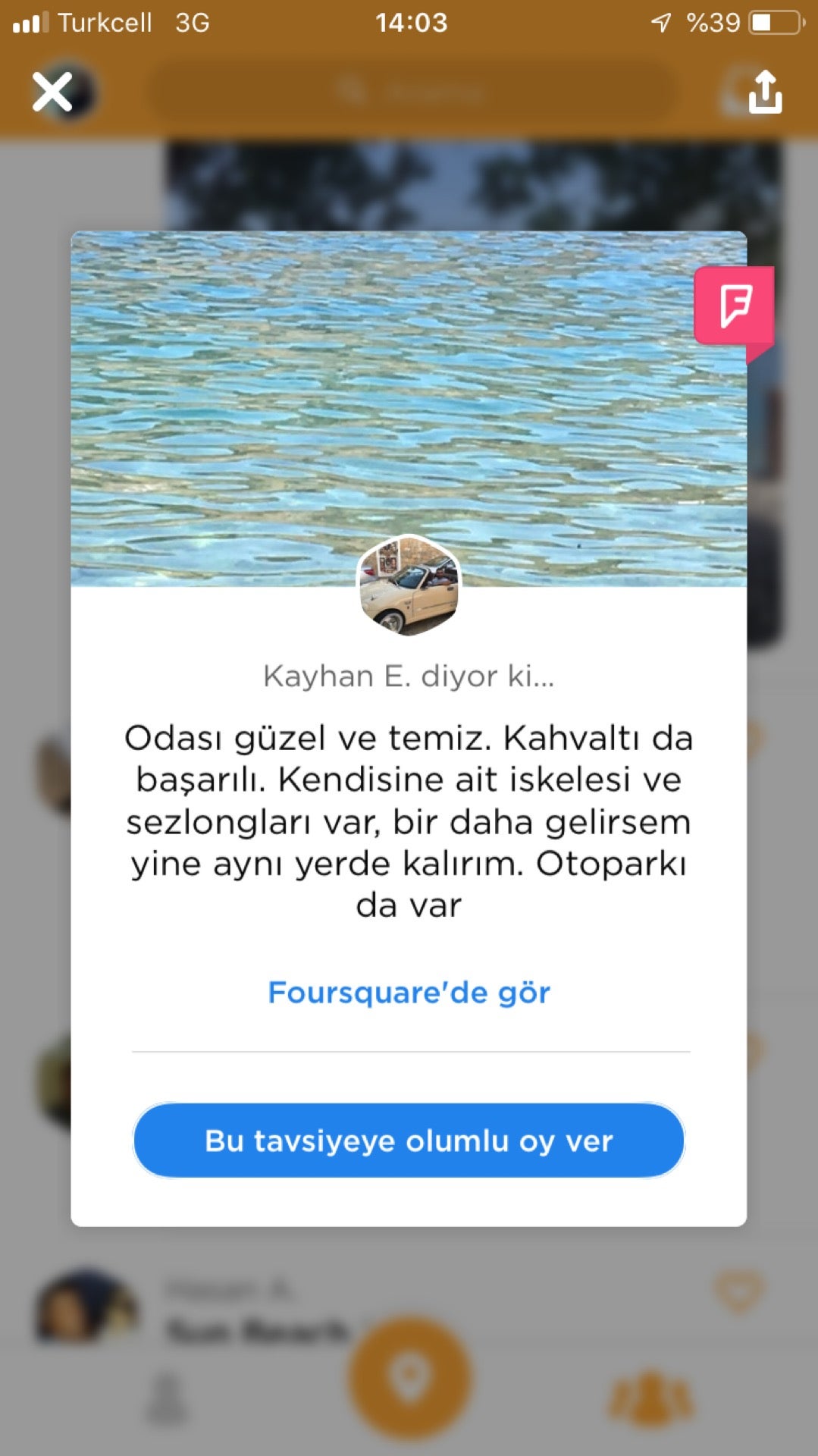Tap Bu tavsiyeye olumlu oy ver button
This screenshot has height=1456, width=818.
coord(409,1140)
